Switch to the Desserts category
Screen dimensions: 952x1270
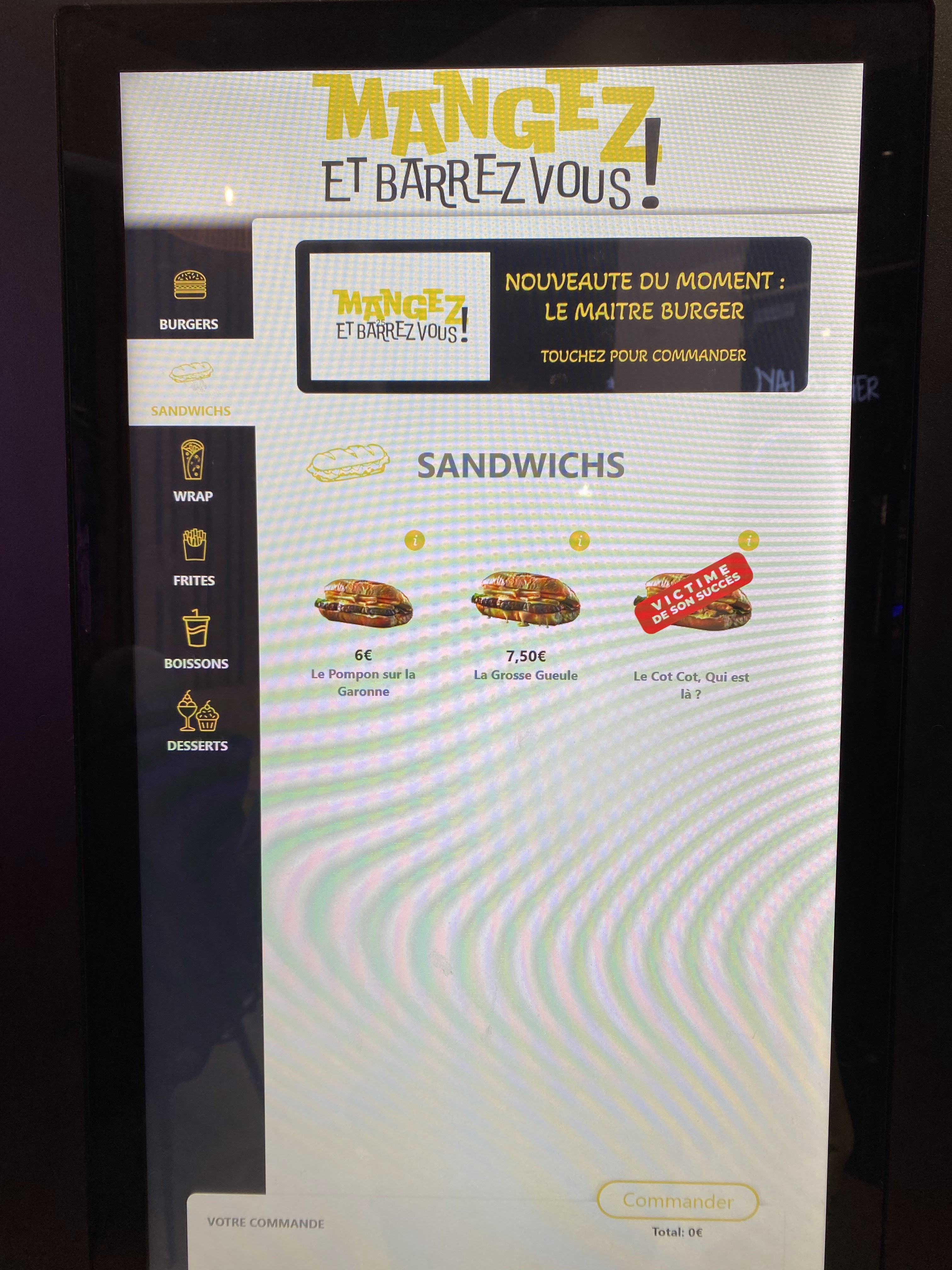197,721
